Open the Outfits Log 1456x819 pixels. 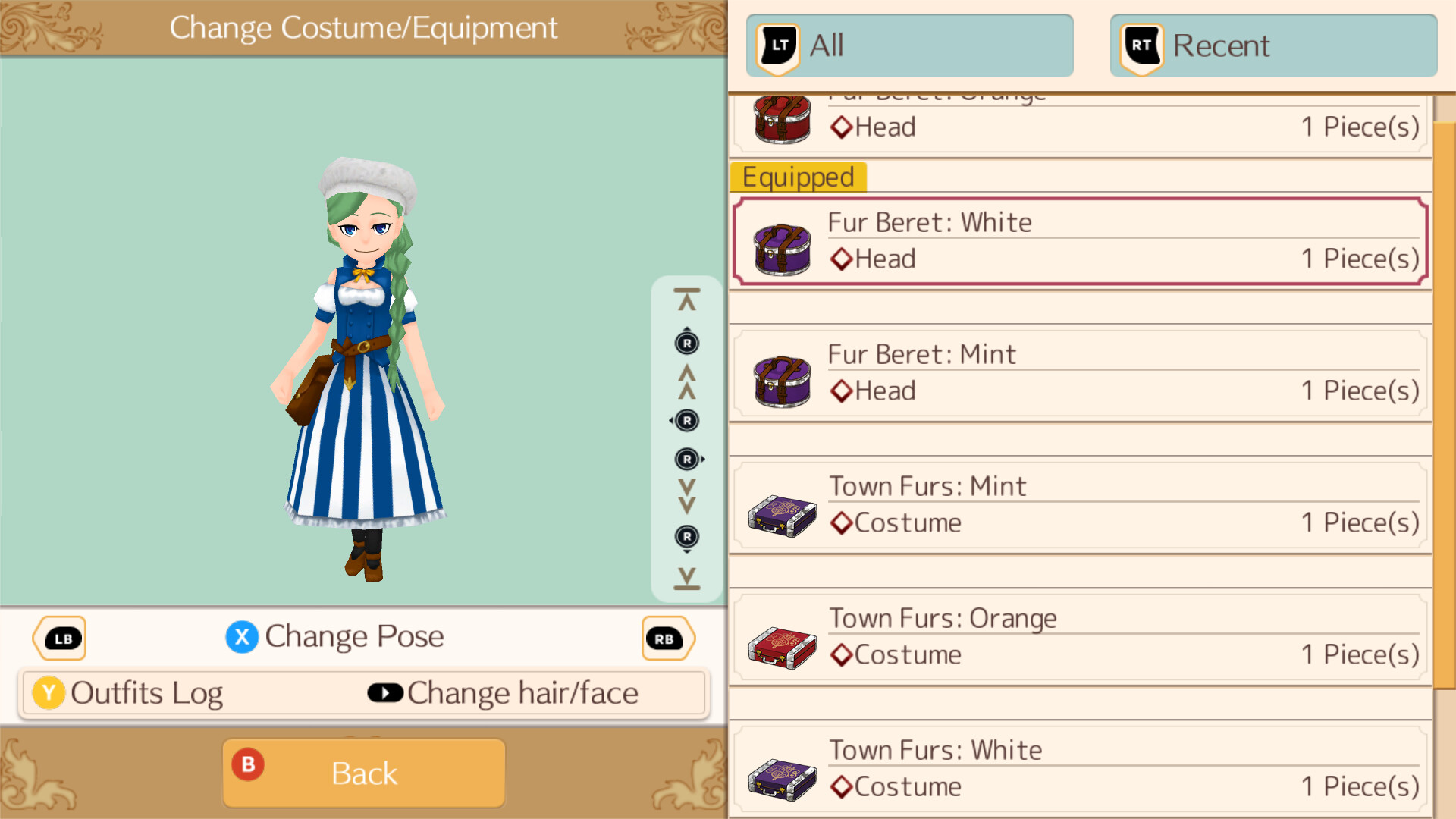[x=127, y=693]
